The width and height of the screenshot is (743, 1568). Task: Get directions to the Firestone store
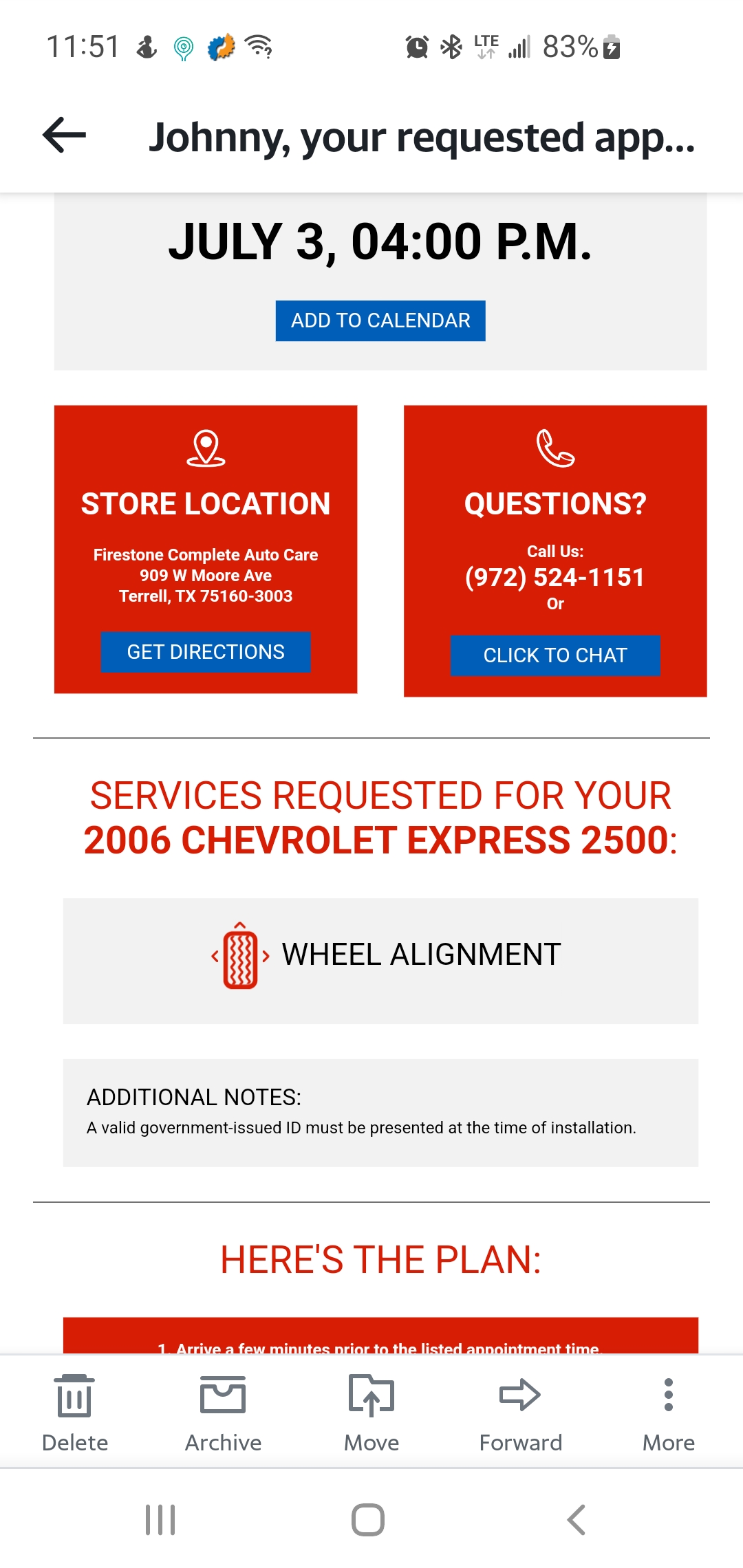click(206, 652)
